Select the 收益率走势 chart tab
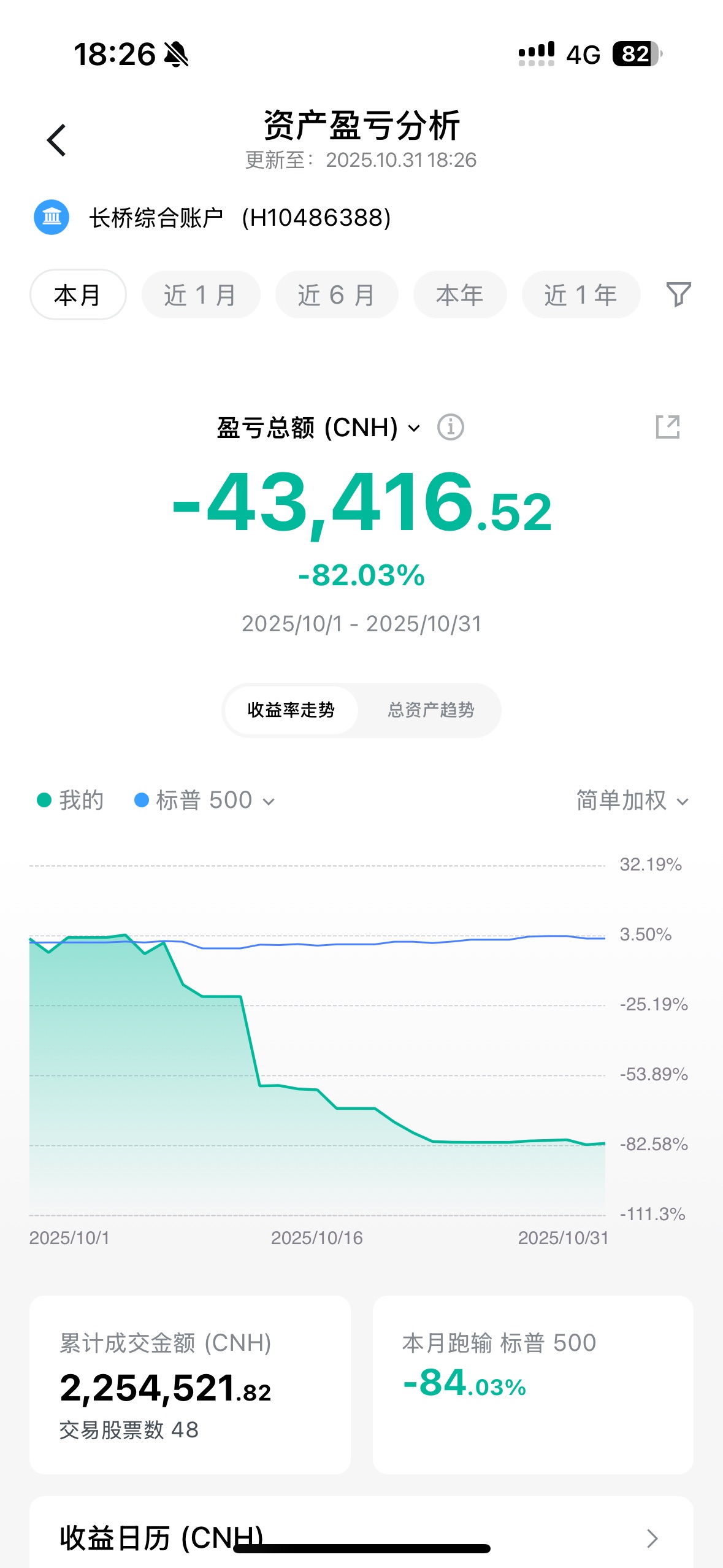Image resolution: width=723 pixels, height=1568 pixels. (291, 710)
